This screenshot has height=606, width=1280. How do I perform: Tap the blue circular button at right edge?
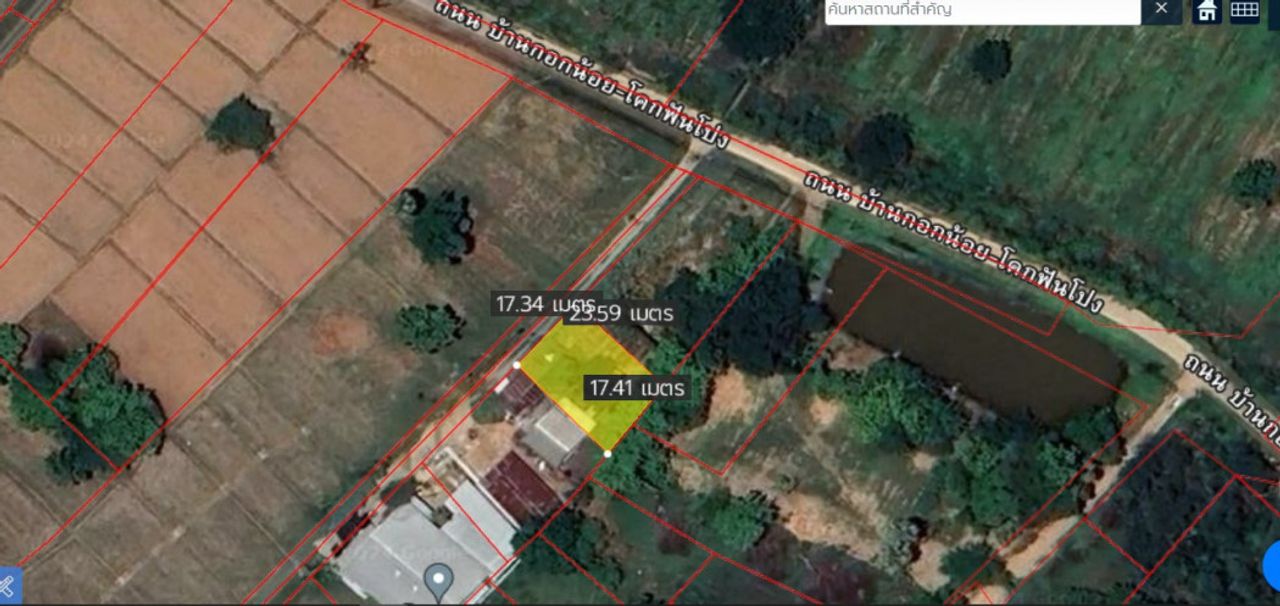1272,565
